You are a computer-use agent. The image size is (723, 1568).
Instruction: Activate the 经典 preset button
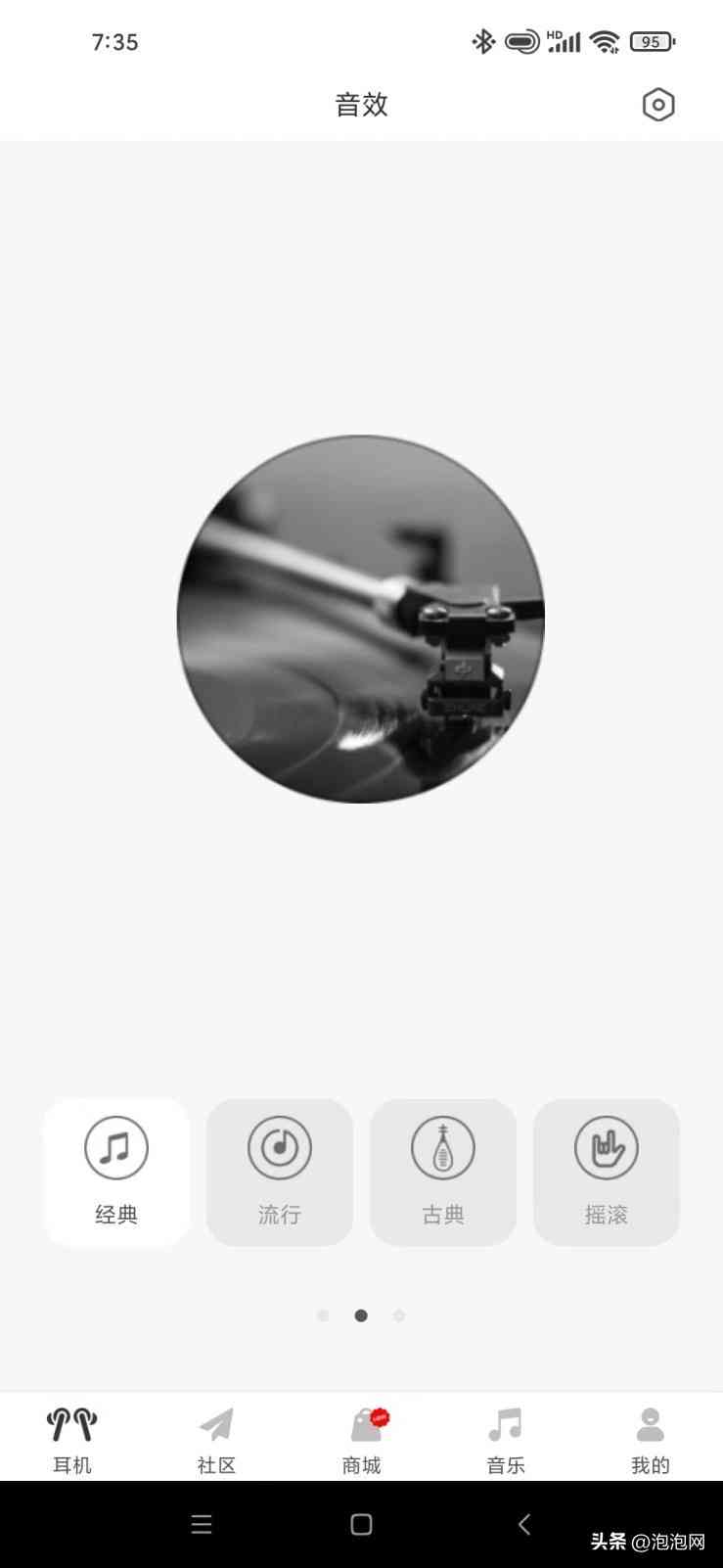116,1171
